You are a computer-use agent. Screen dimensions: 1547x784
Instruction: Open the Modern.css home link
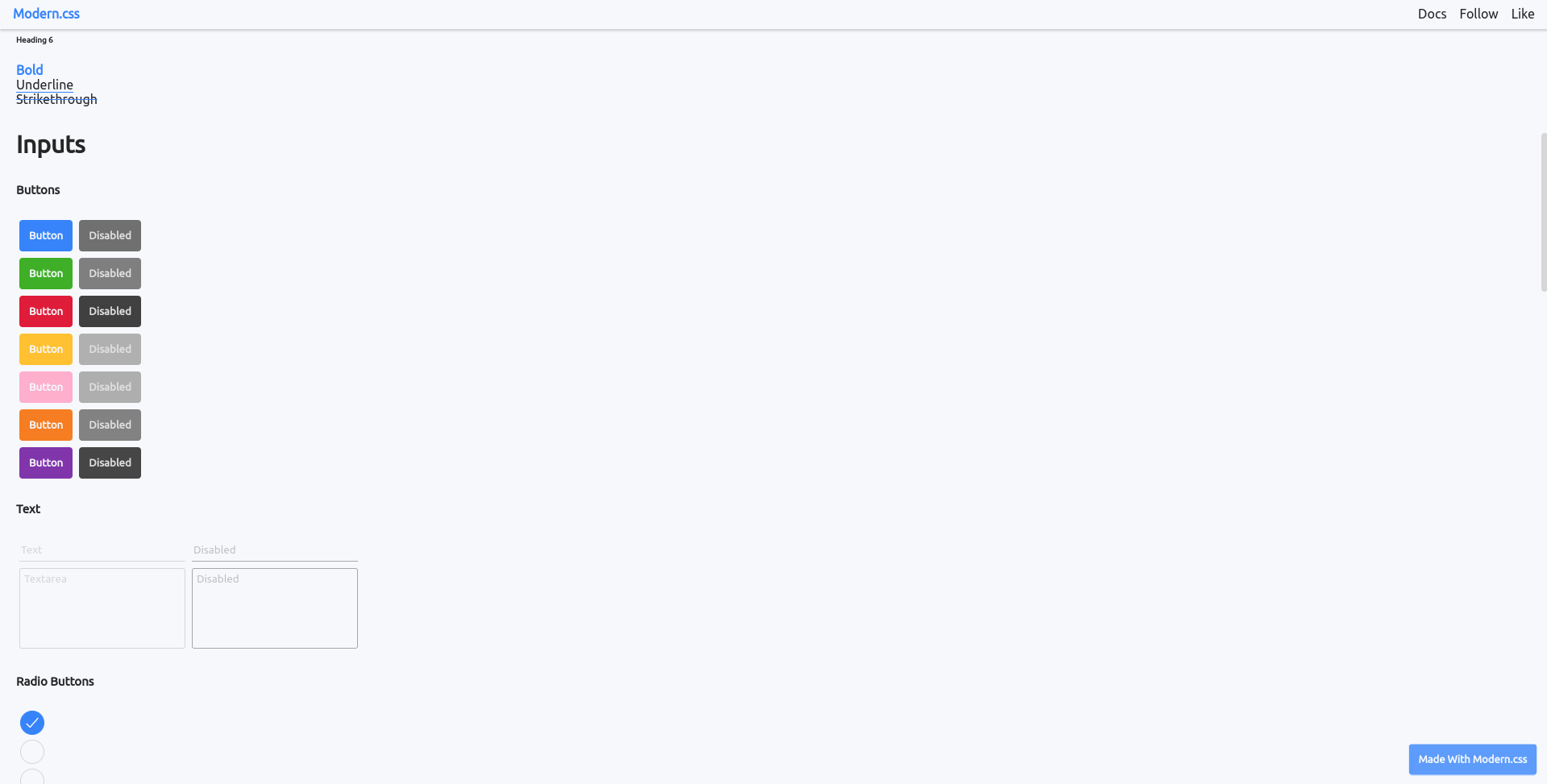tap(46, 14)
